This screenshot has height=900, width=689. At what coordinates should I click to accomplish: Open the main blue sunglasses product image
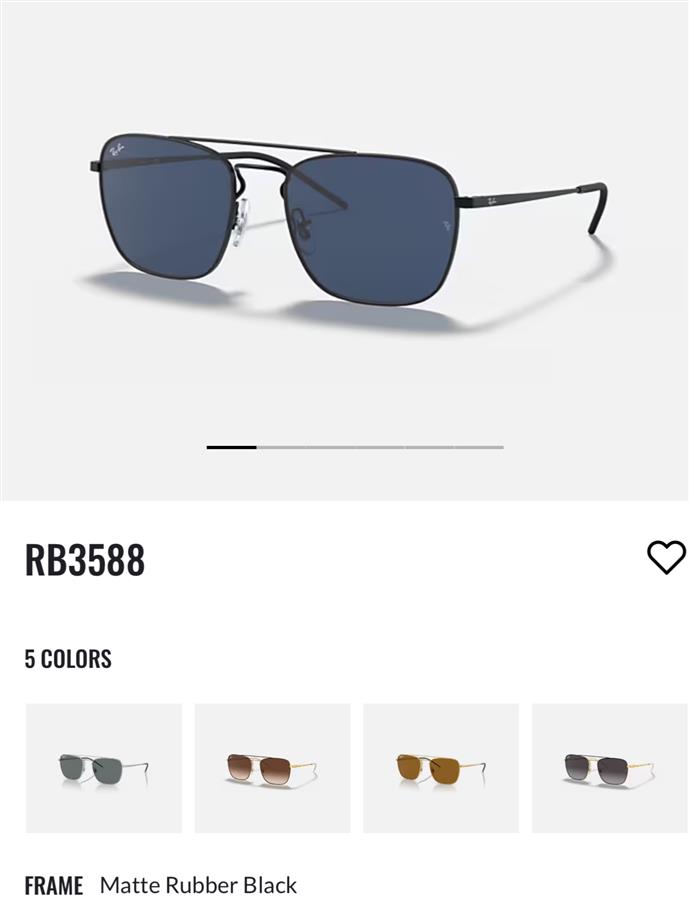pyautogui.click(x=345, y=220)
